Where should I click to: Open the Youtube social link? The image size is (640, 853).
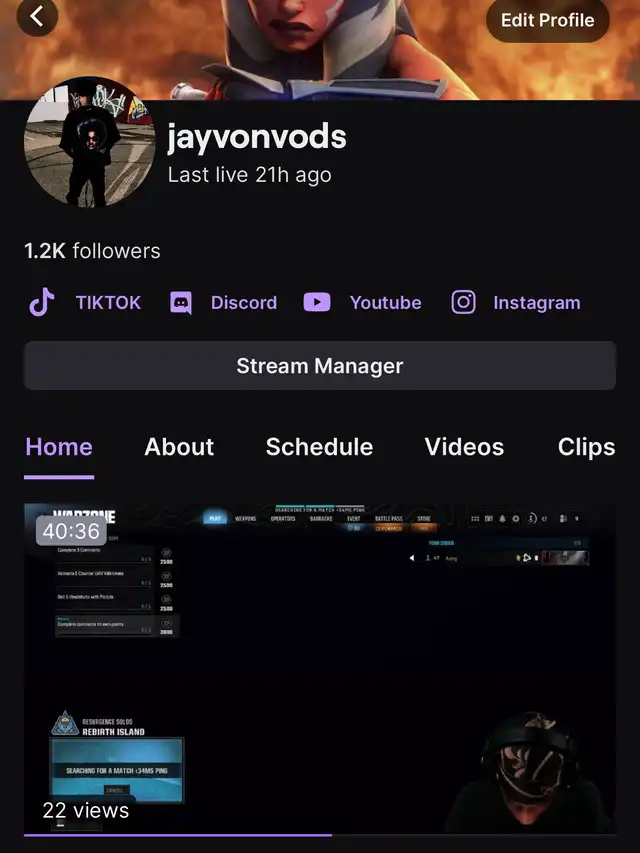point(363,303)
